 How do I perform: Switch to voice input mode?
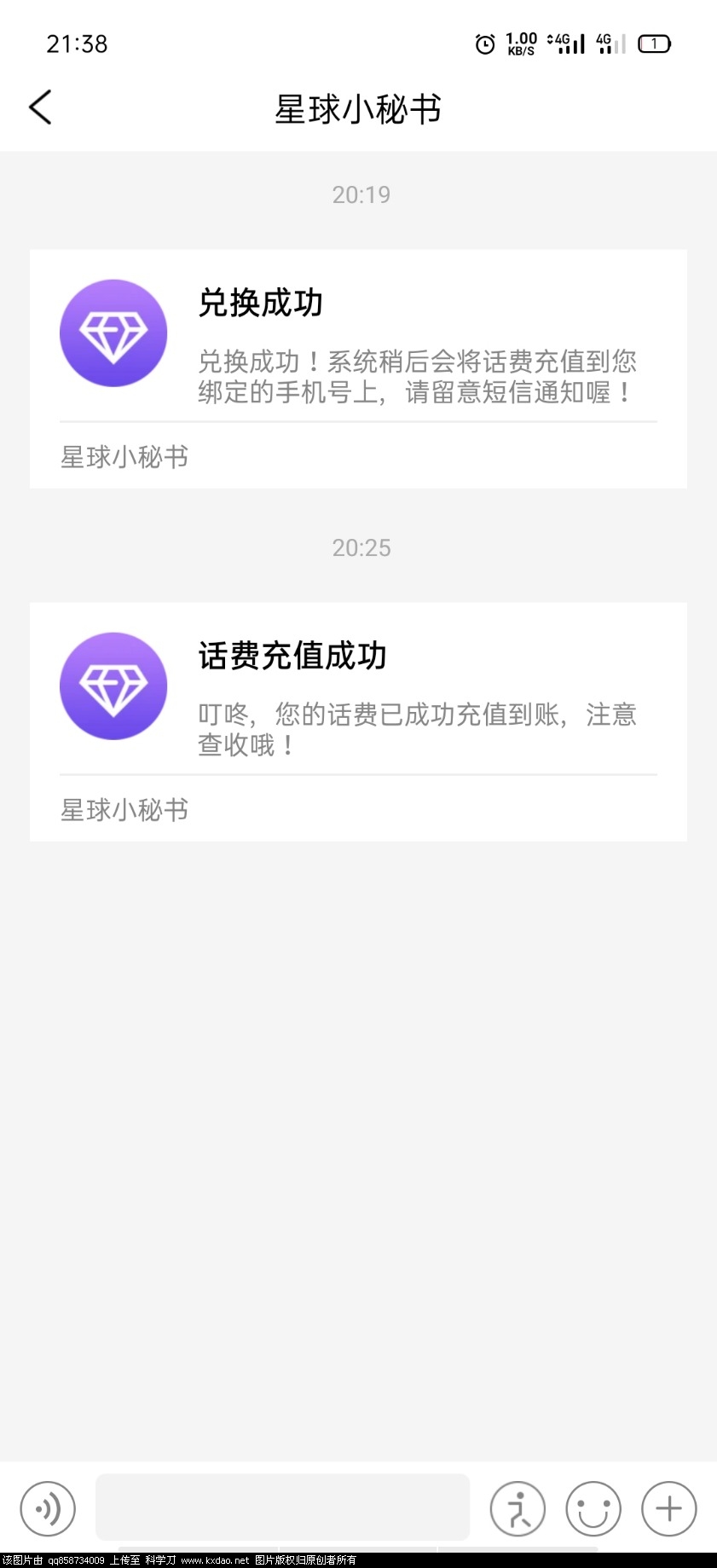click(x=48, y=1508)
